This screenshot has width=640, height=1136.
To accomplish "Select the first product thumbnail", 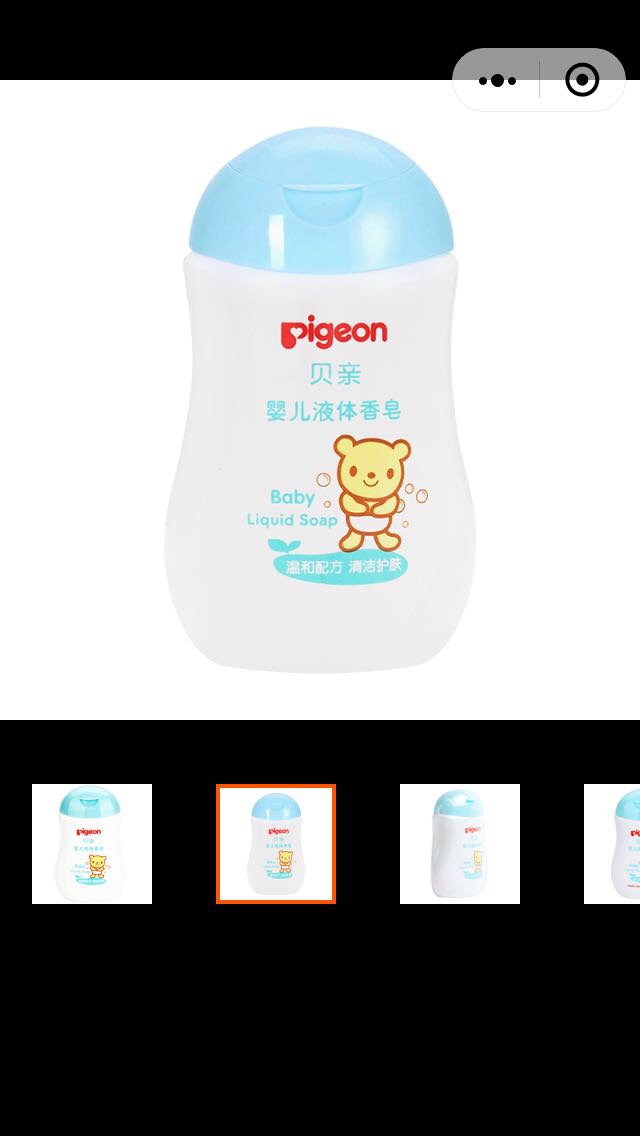I will (x=92, y=844).
